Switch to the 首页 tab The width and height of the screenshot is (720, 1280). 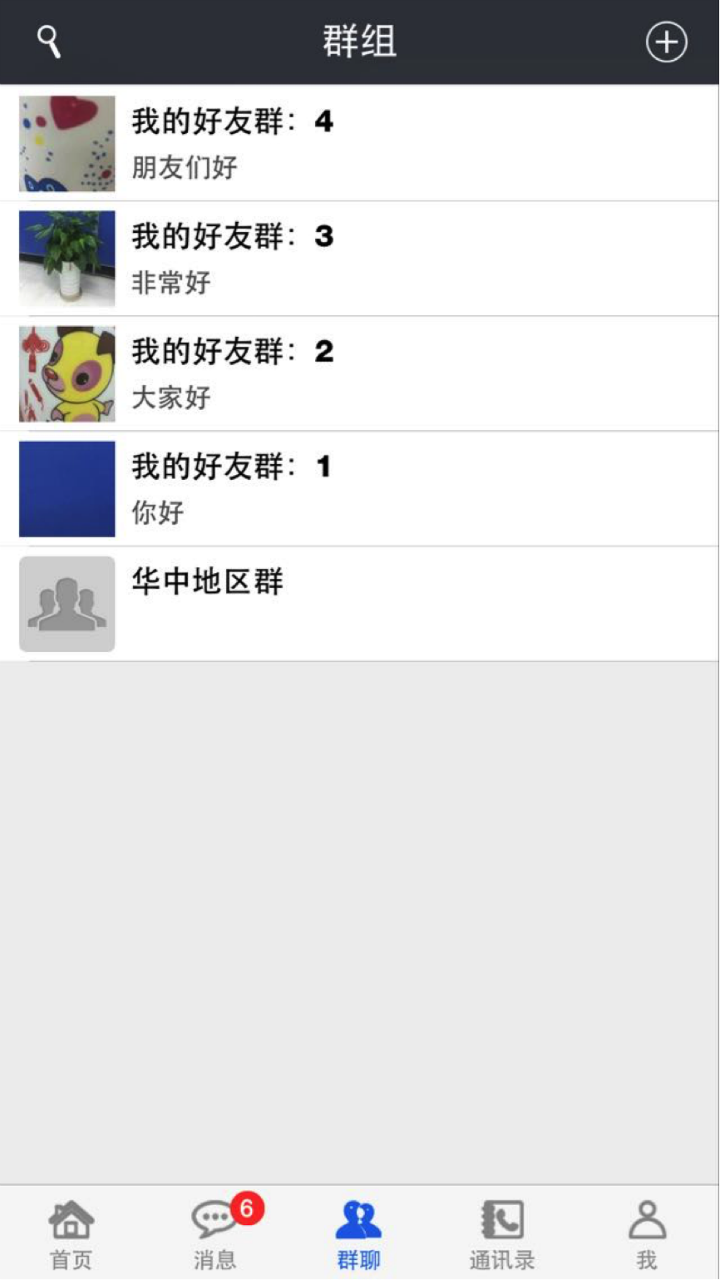click(72, 1233)
